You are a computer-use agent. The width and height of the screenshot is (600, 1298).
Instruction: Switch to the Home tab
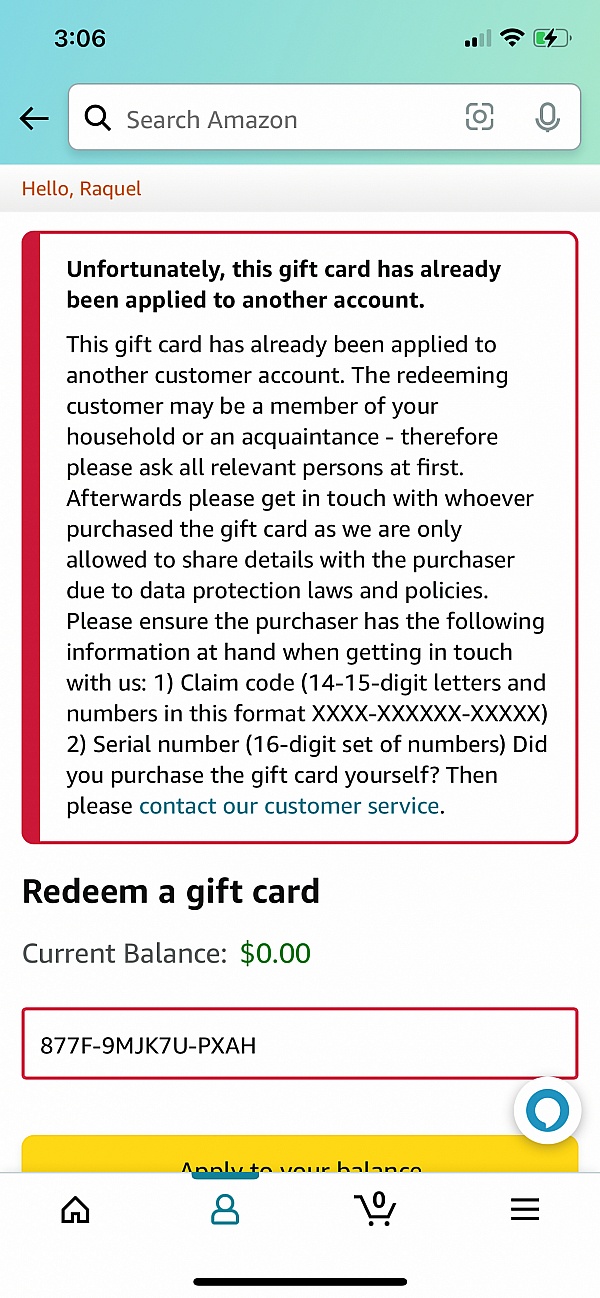(x=75, y=1210)
